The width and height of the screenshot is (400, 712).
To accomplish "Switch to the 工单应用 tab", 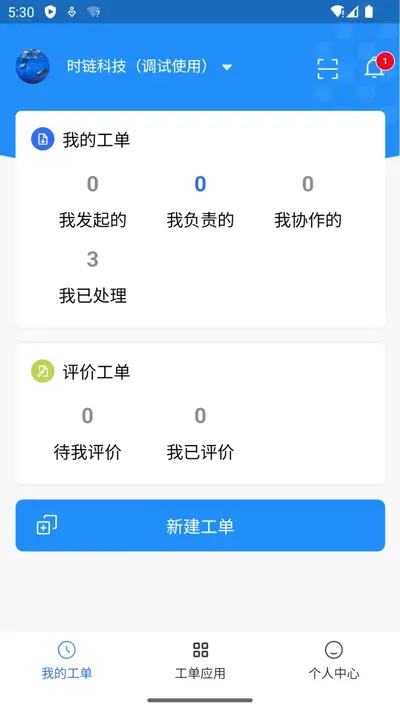I will pos(200,660).
